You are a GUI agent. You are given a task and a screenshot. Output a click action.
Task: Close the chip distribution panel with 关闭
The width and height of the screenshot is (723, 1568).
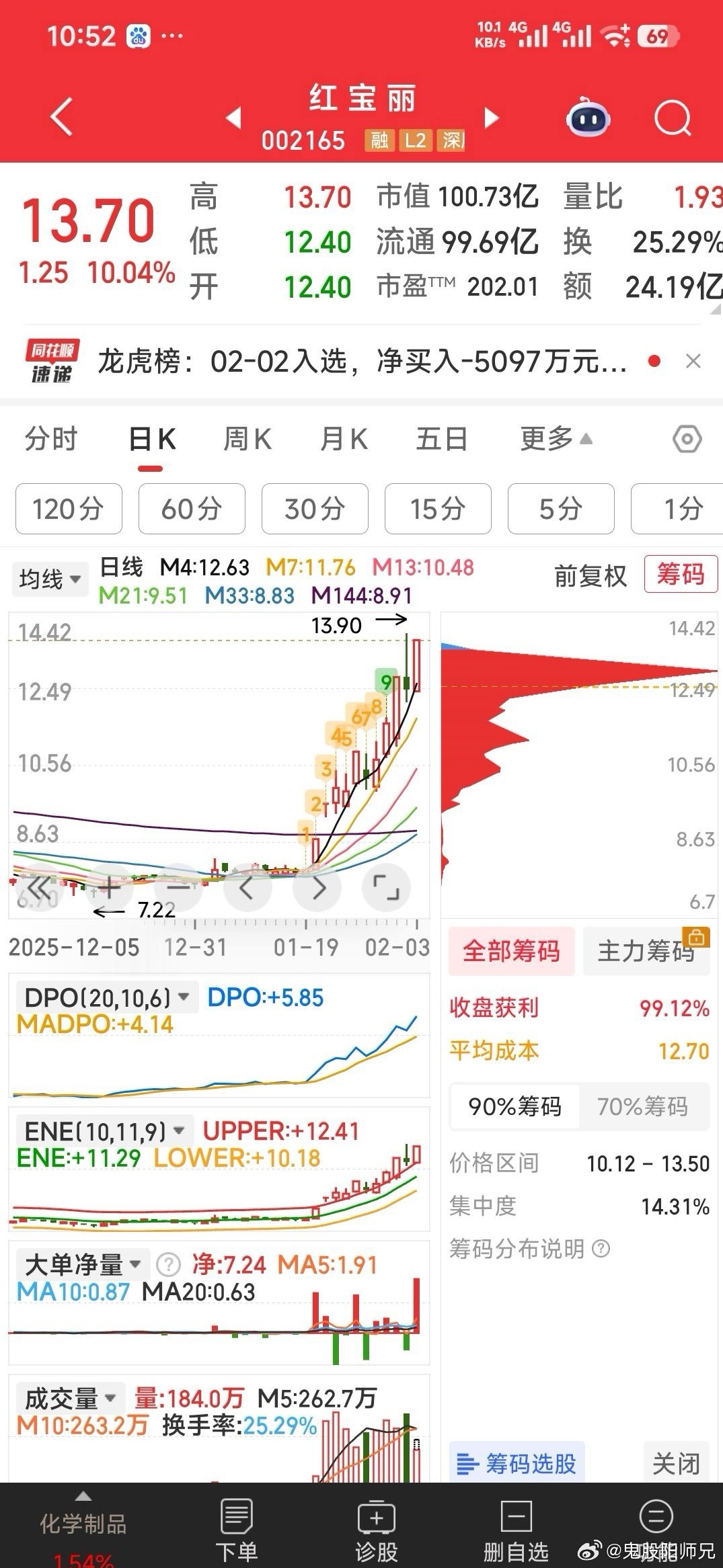pyautogui.click(x=676, y=1463)
